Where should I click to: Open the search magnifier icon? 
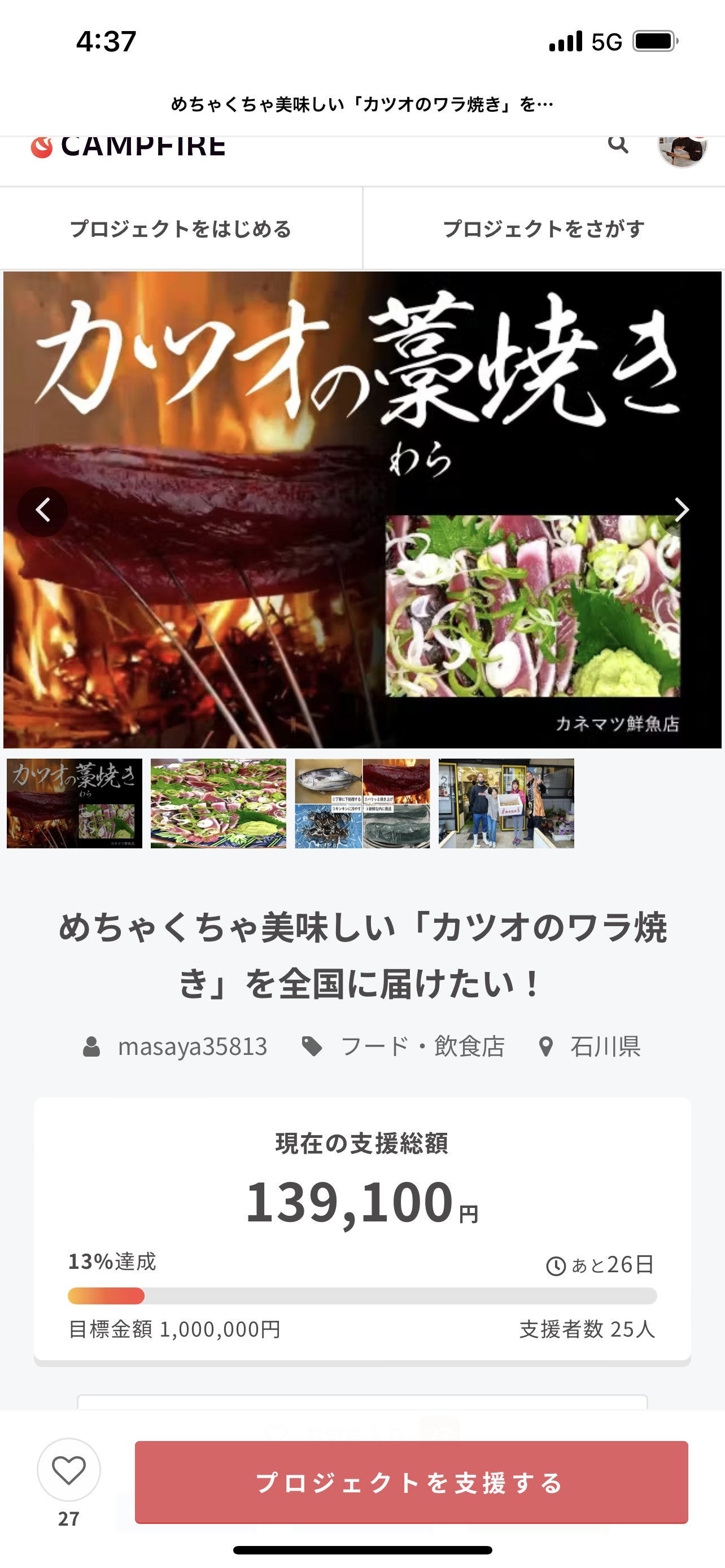tap(617, 144)
